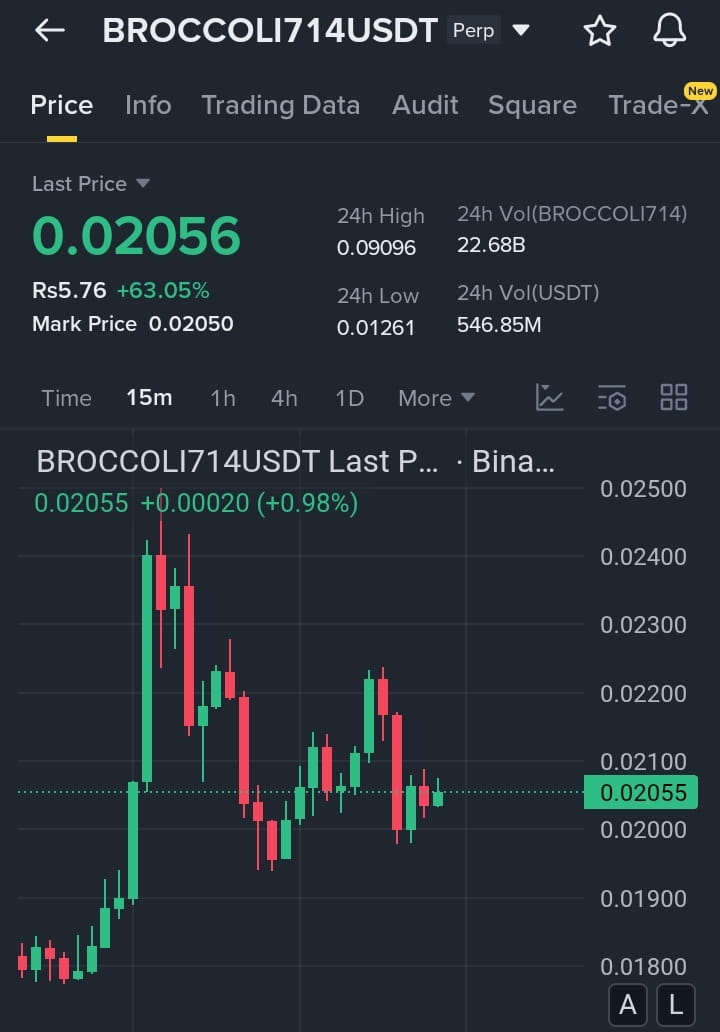The image size is (720, 1032).
Task: Open the chart indicator settings icon
Action: tap(611, 398)
